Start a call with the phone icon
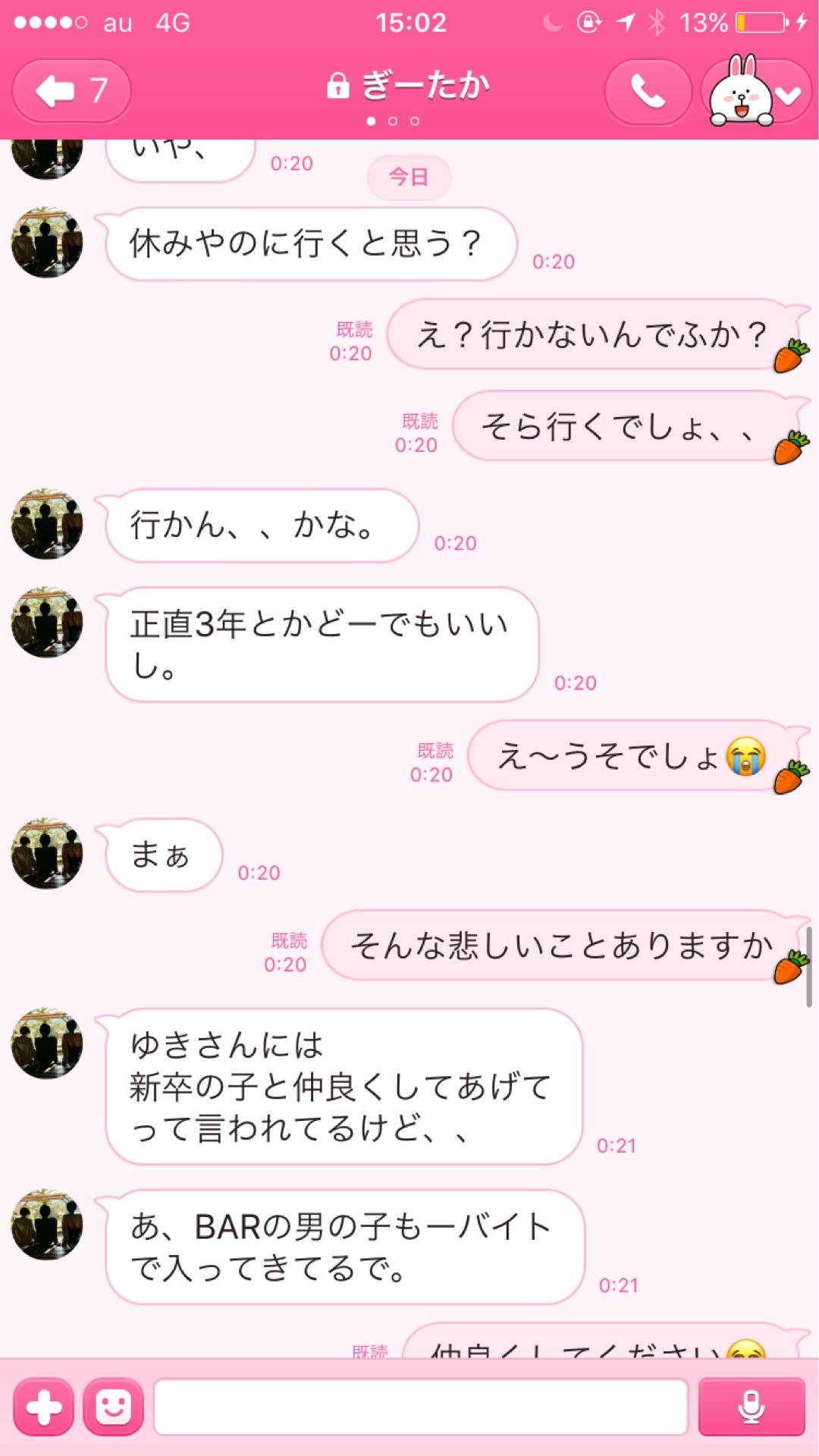 point(648,91)
